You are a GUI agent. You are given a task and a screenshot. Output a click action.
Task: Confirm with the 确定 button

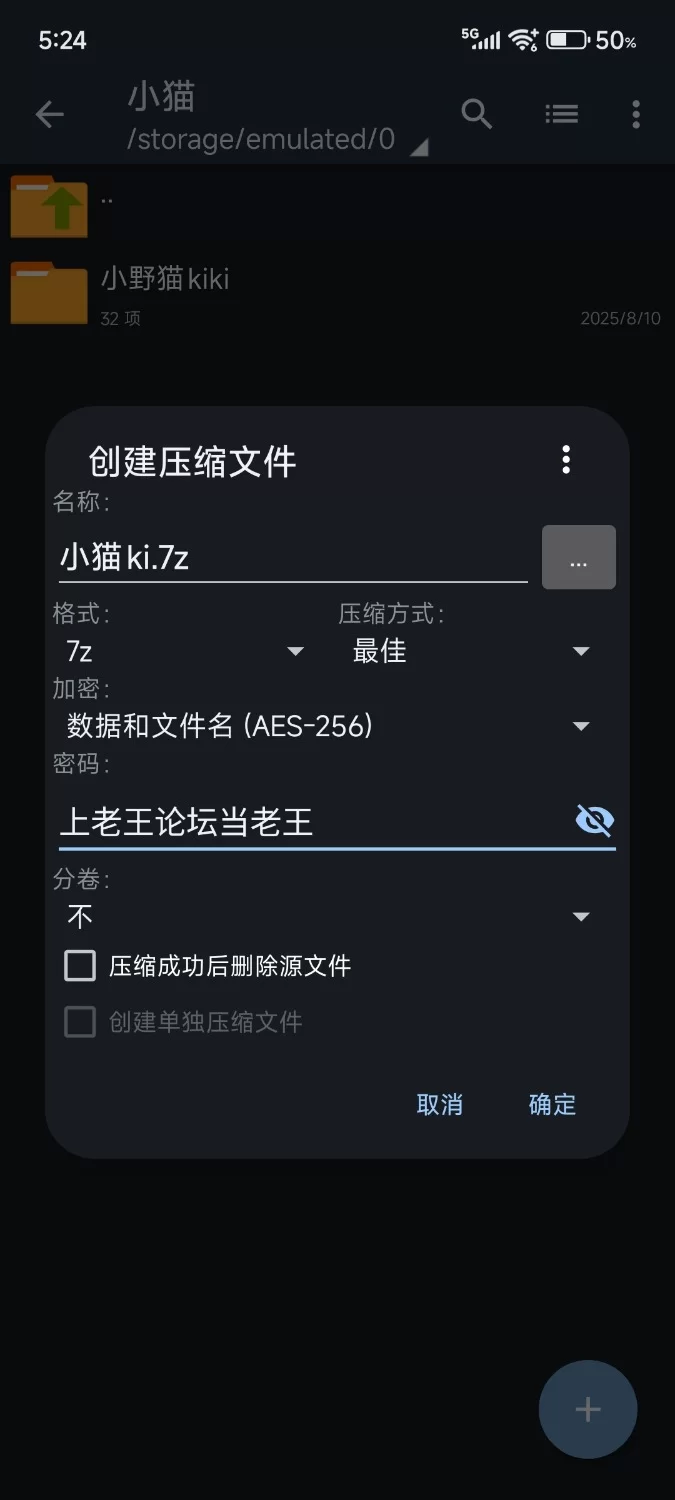tap(552, 1104)
